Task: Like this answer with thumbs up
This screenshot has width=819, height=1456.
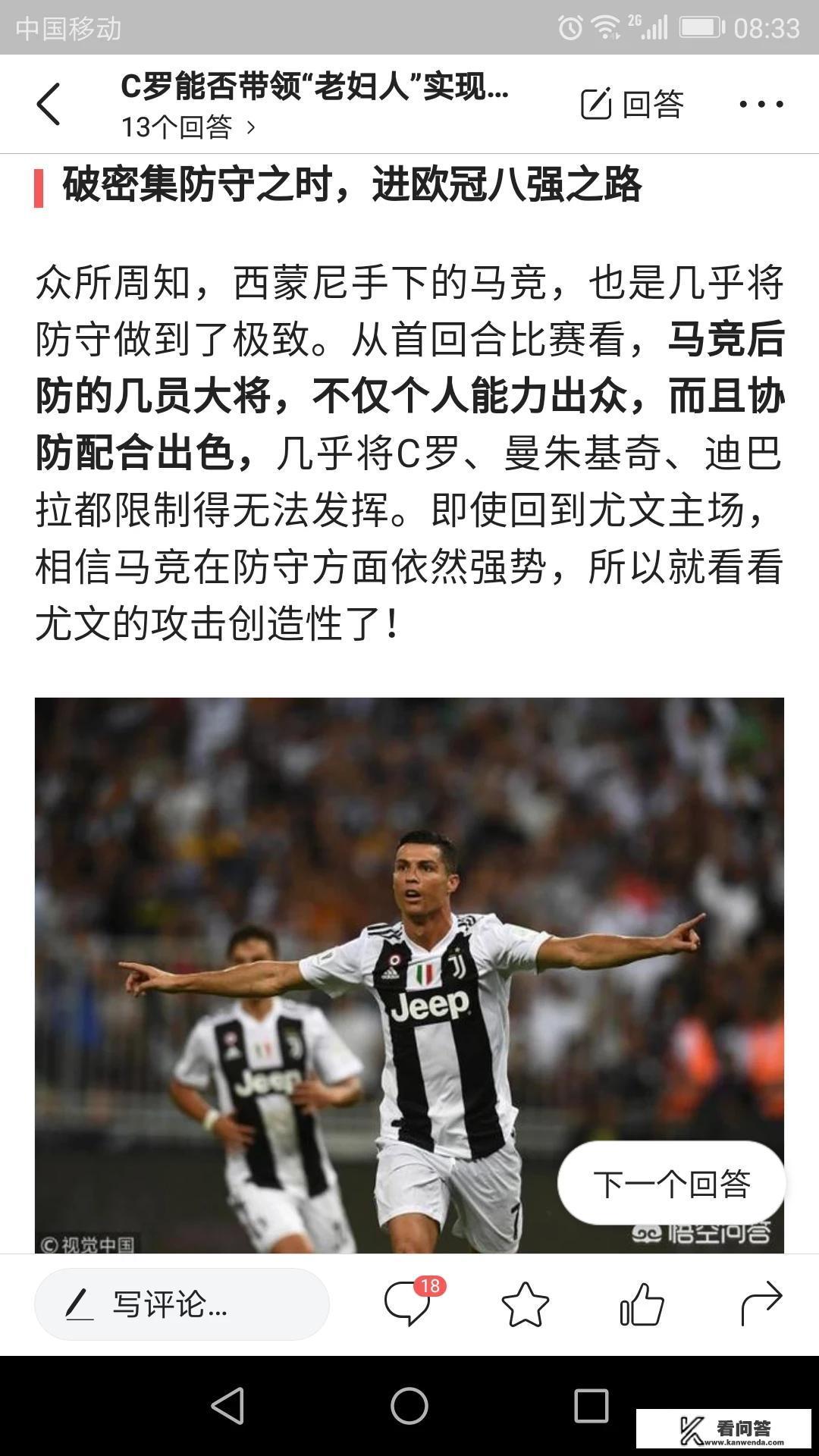Action: [642, 1304]
